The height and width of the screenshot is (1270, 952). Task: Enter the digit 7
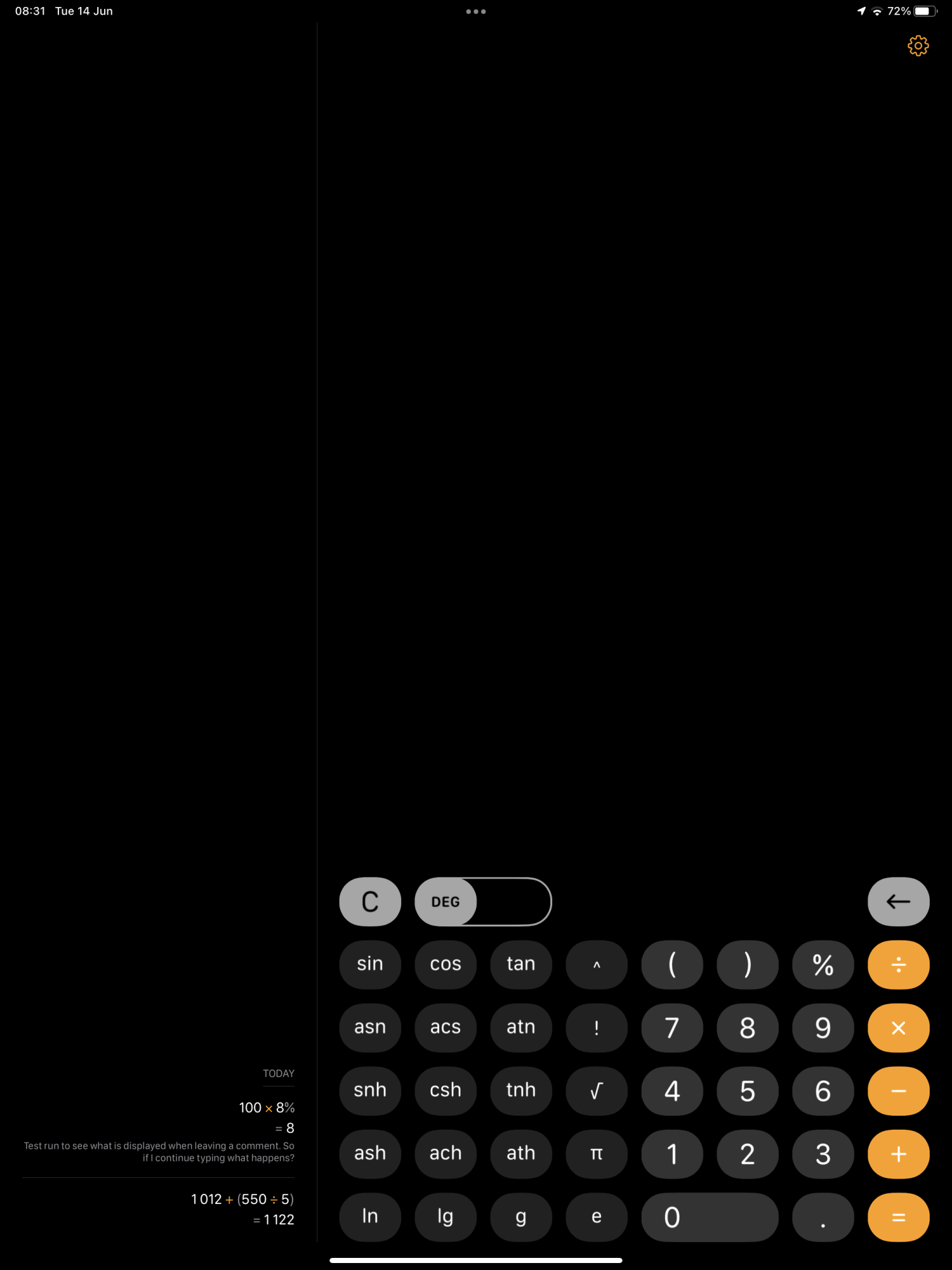pos(671,1027)
